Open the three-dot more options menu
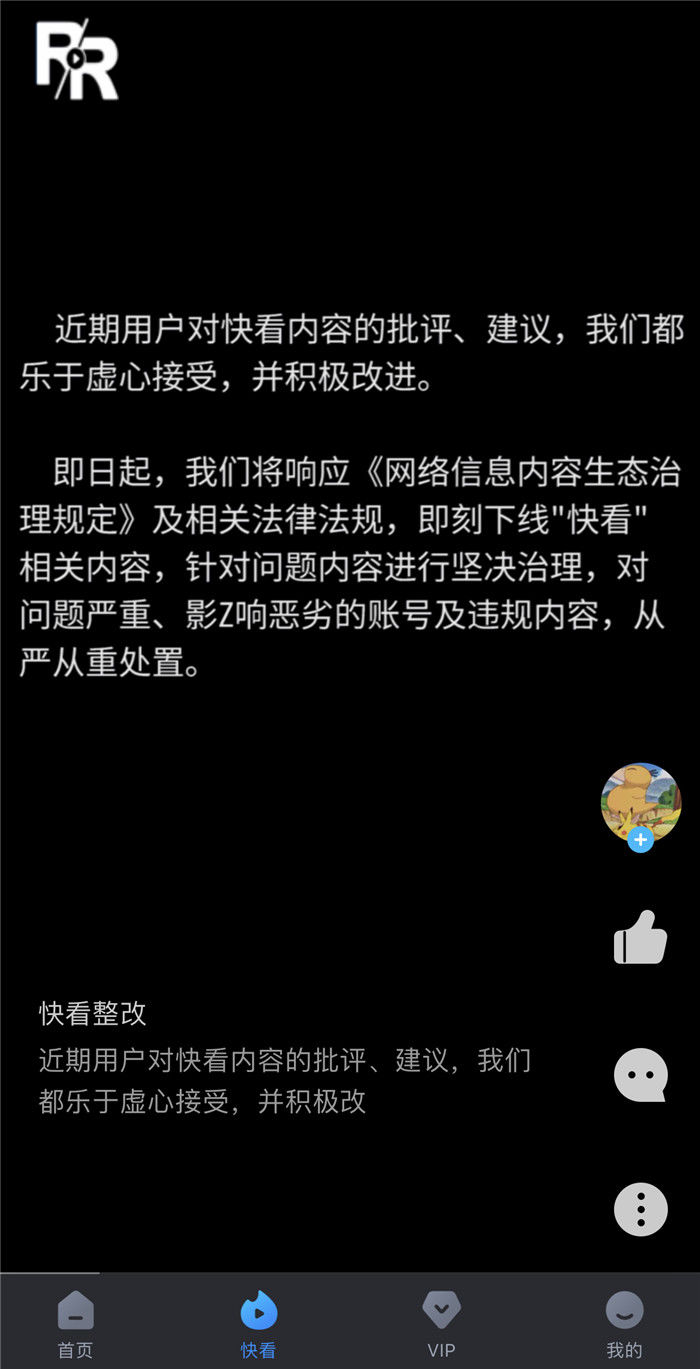Screen dimensions: 700x1369 coord(640,1209)
